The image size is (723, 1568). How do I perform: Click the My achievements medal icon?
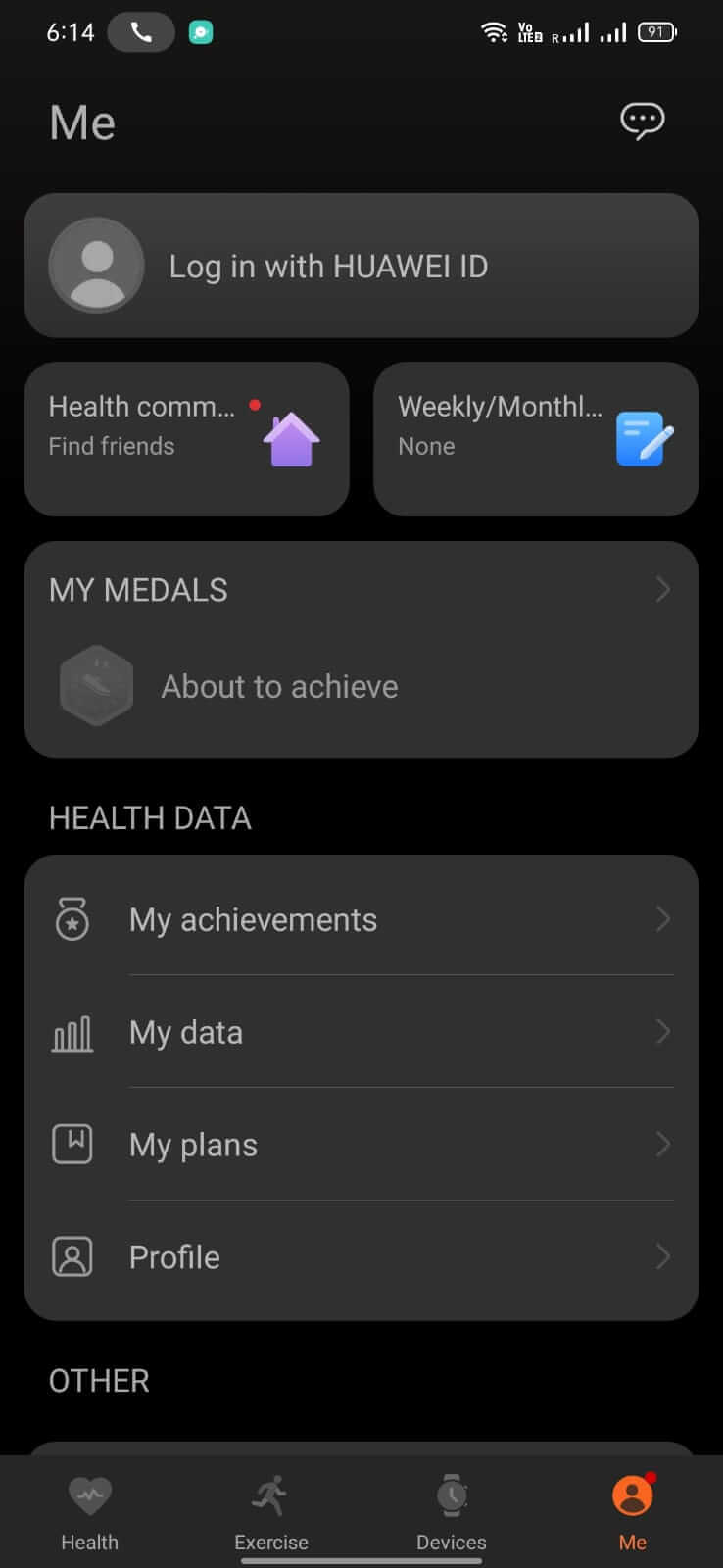[x=72, y=919]
